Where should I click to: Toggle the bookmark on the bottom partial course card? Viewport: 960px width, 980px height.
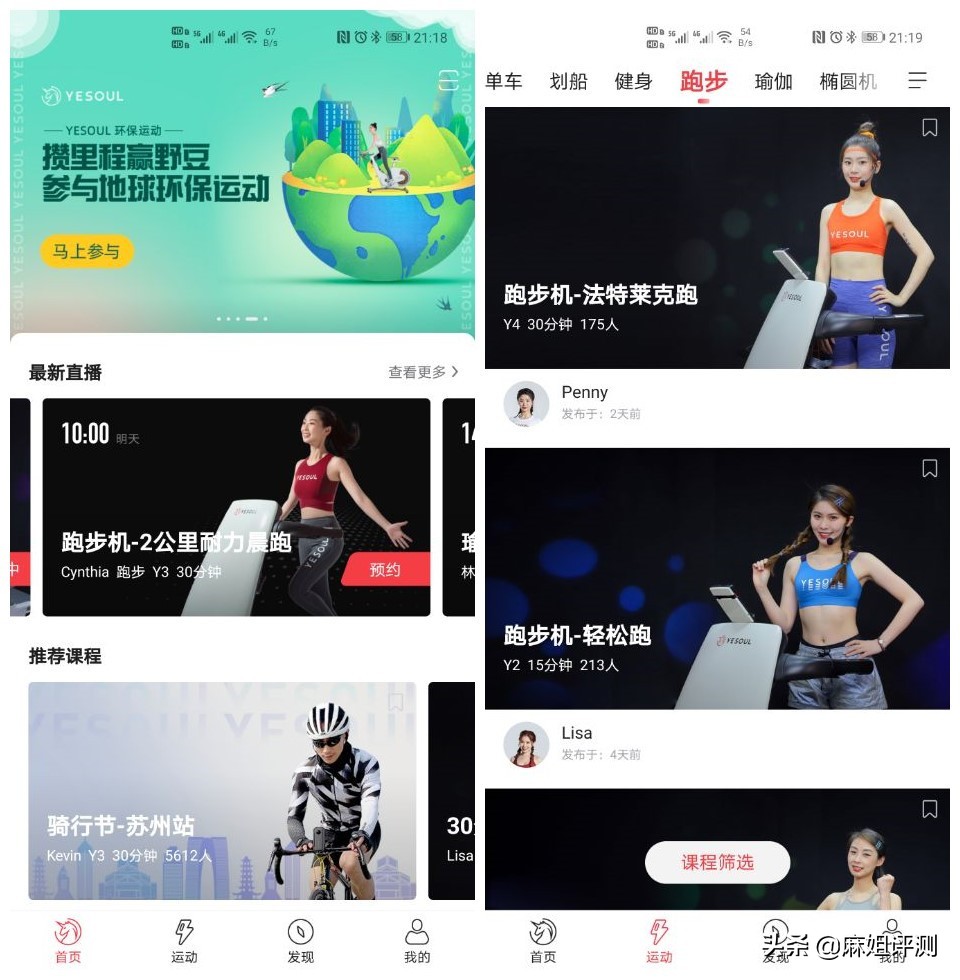[x=930, y=810]
